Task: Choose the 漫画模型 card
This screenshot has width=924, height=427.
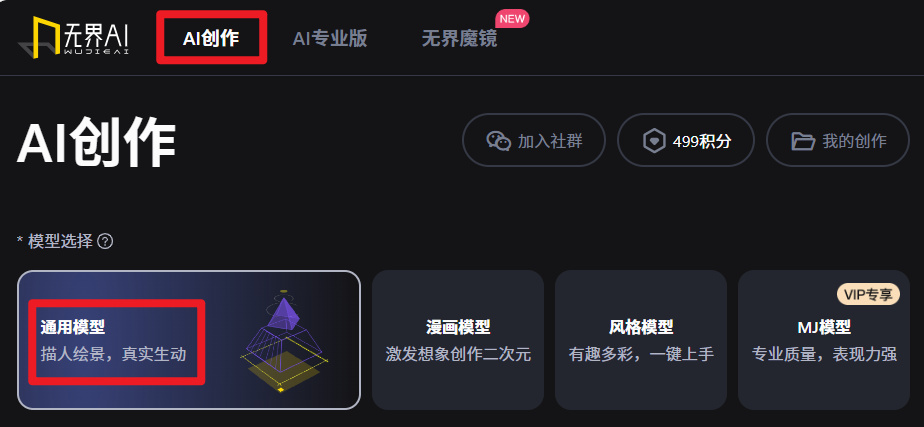Action: tap(458, 340)
